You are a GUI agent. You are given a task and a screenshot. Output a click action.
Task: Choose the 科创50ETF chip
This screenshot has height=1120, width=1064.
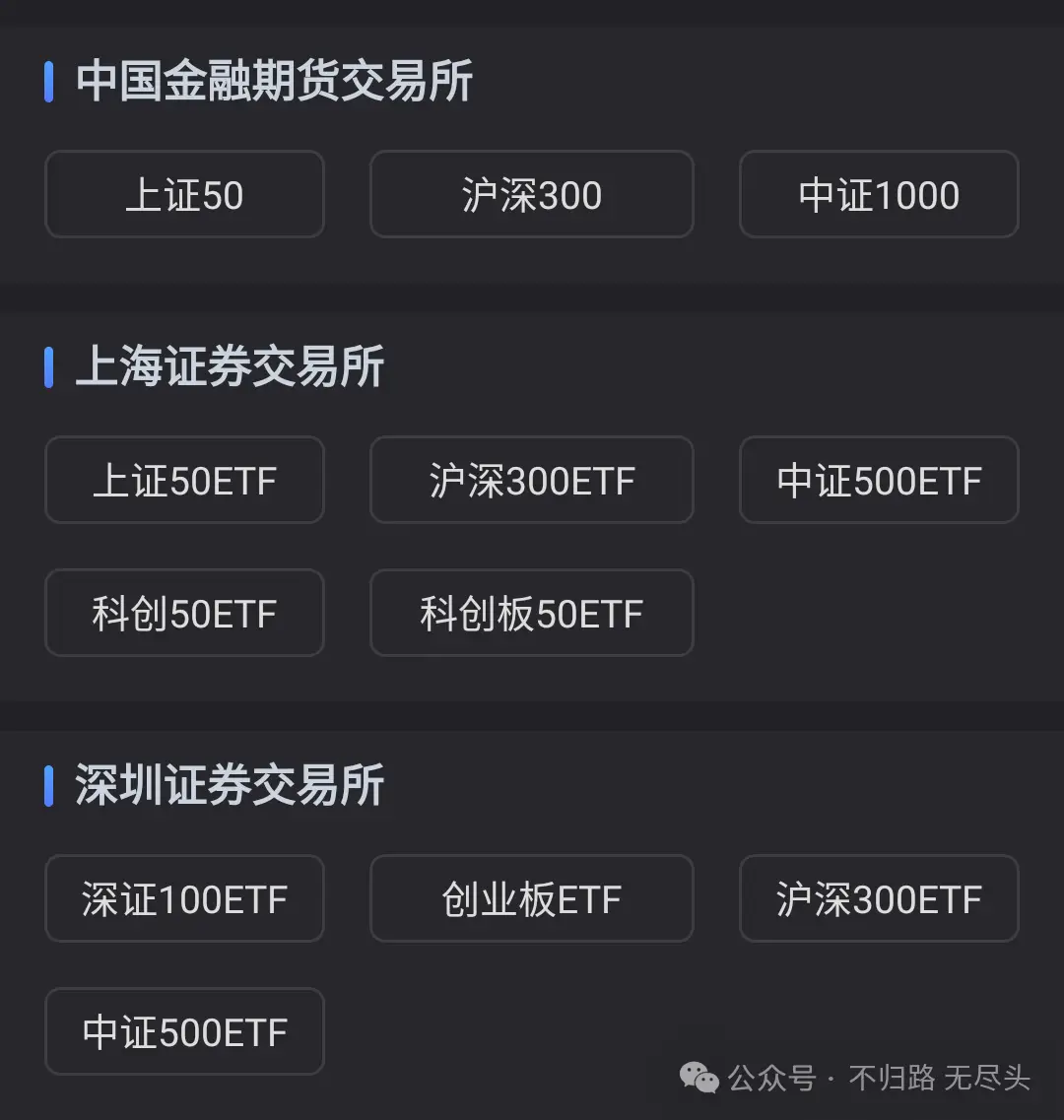pos(184,613)
